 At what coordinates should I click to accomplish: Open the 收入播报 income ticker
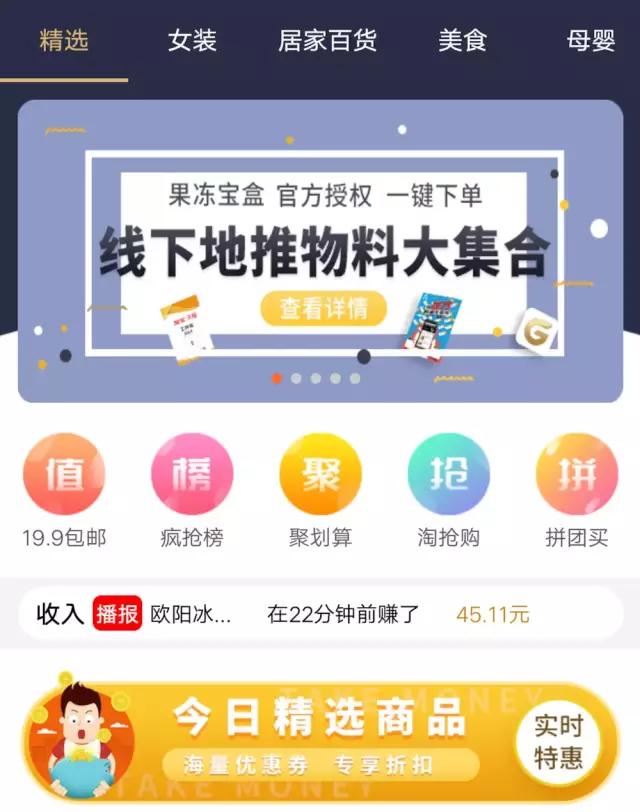pyautogui.click(x=320, y=614)
